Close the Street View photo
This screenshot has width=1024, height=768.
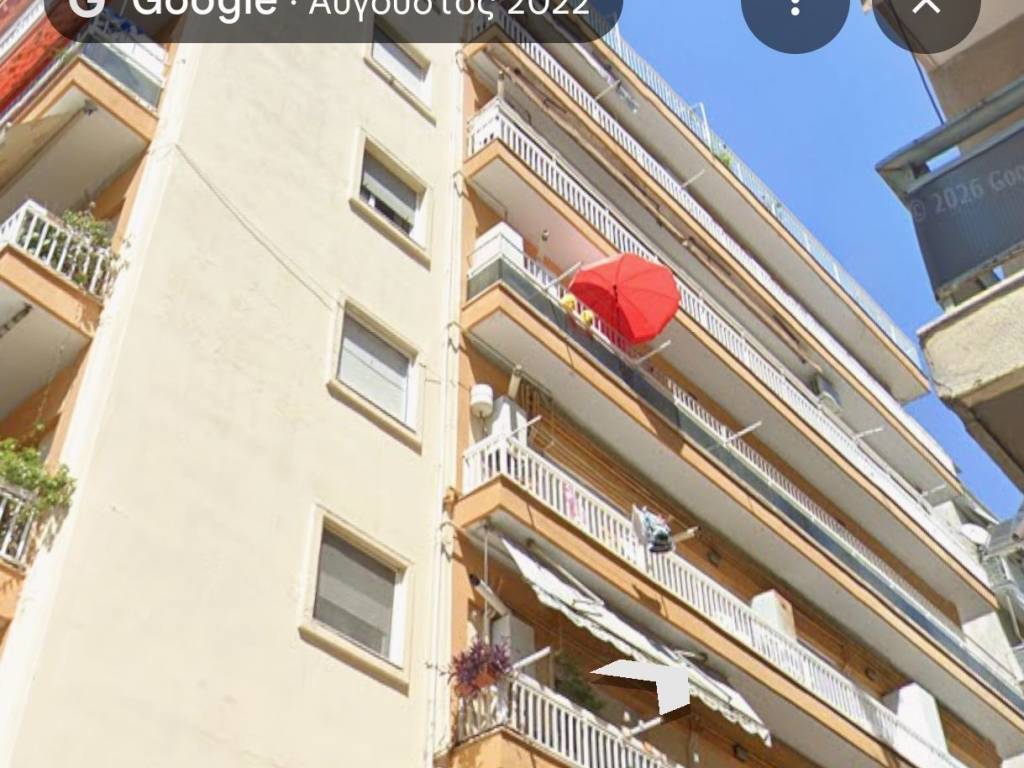[926, 8]
